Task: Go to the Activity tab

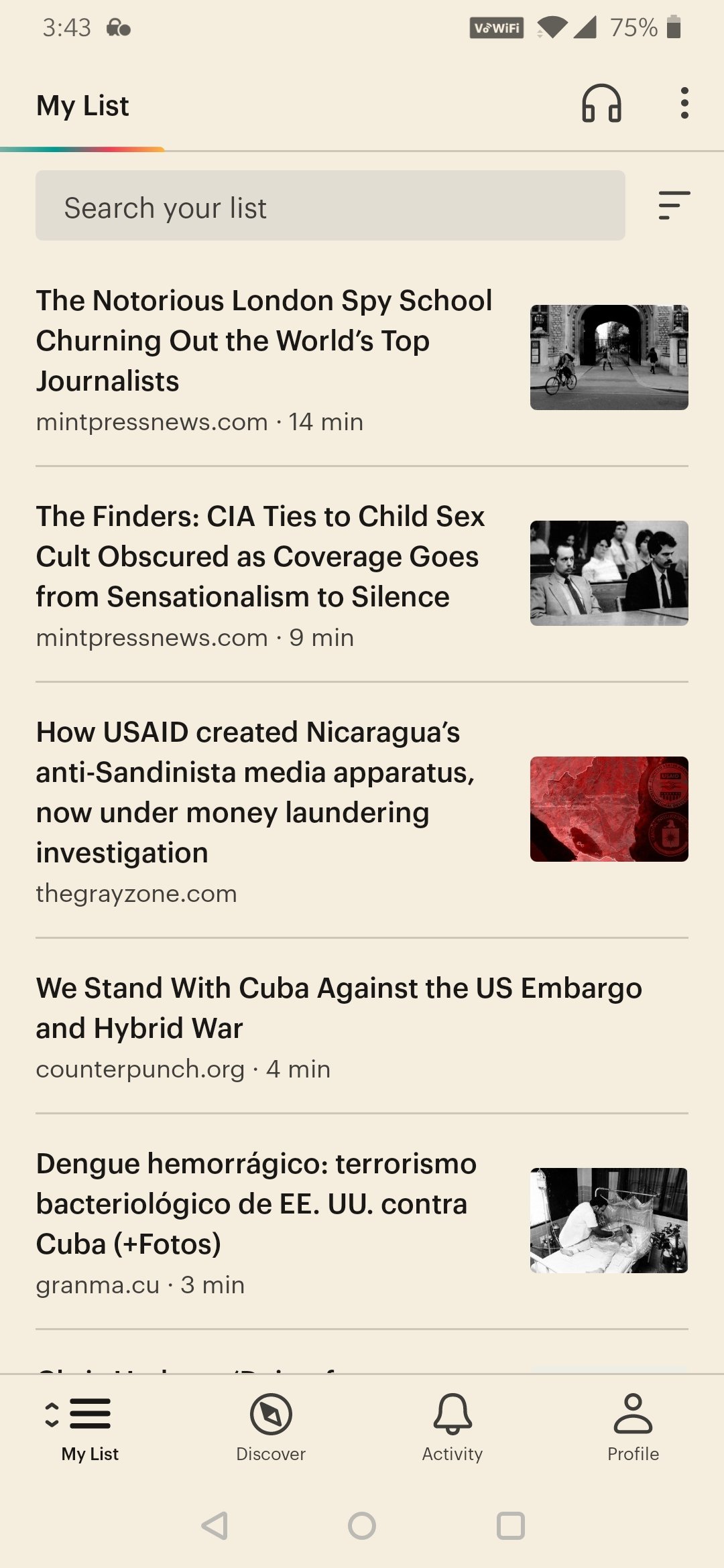Action: tap(452, 1427)
